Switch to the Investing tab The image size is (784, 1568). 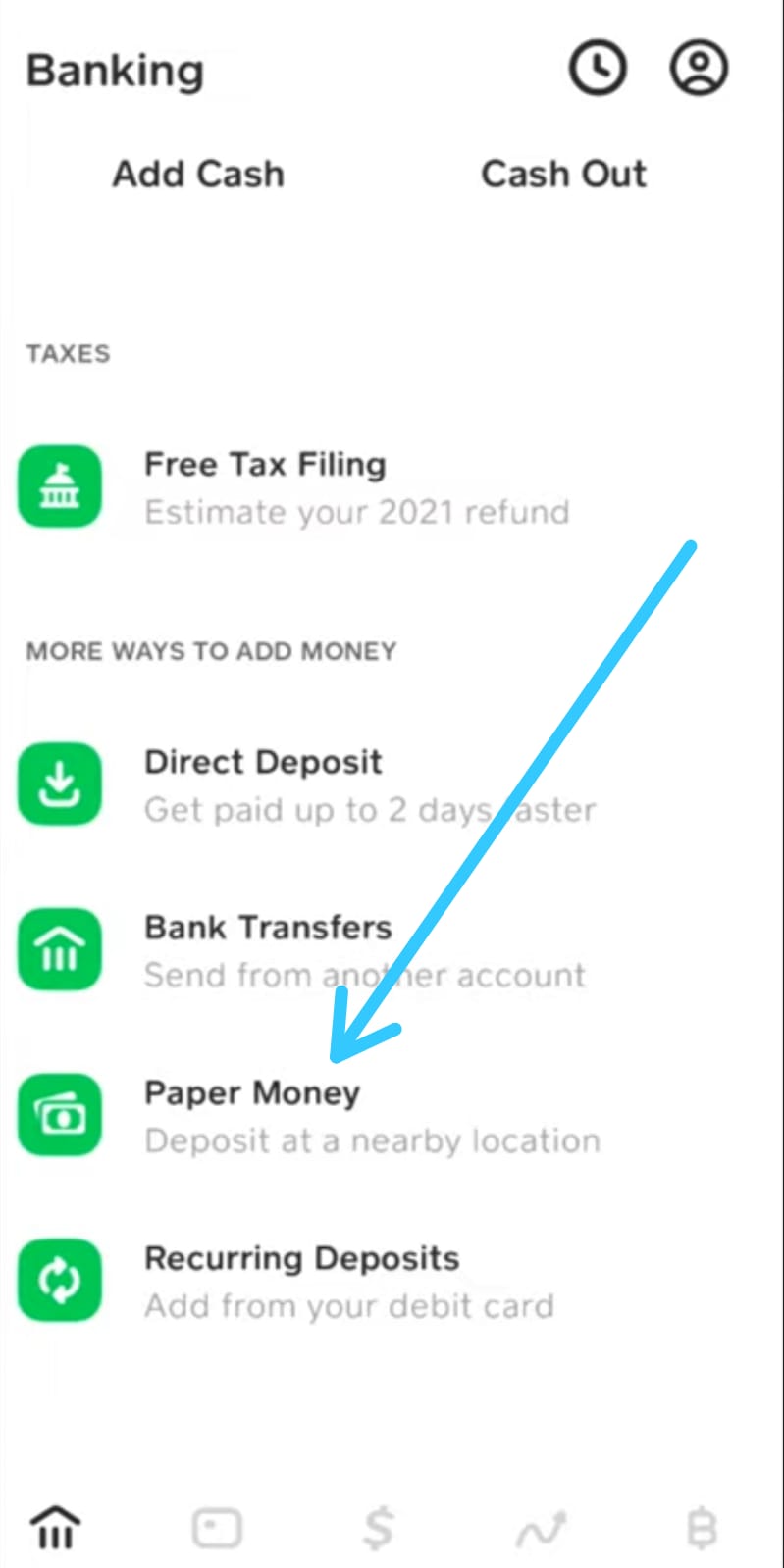(541, 1528)
